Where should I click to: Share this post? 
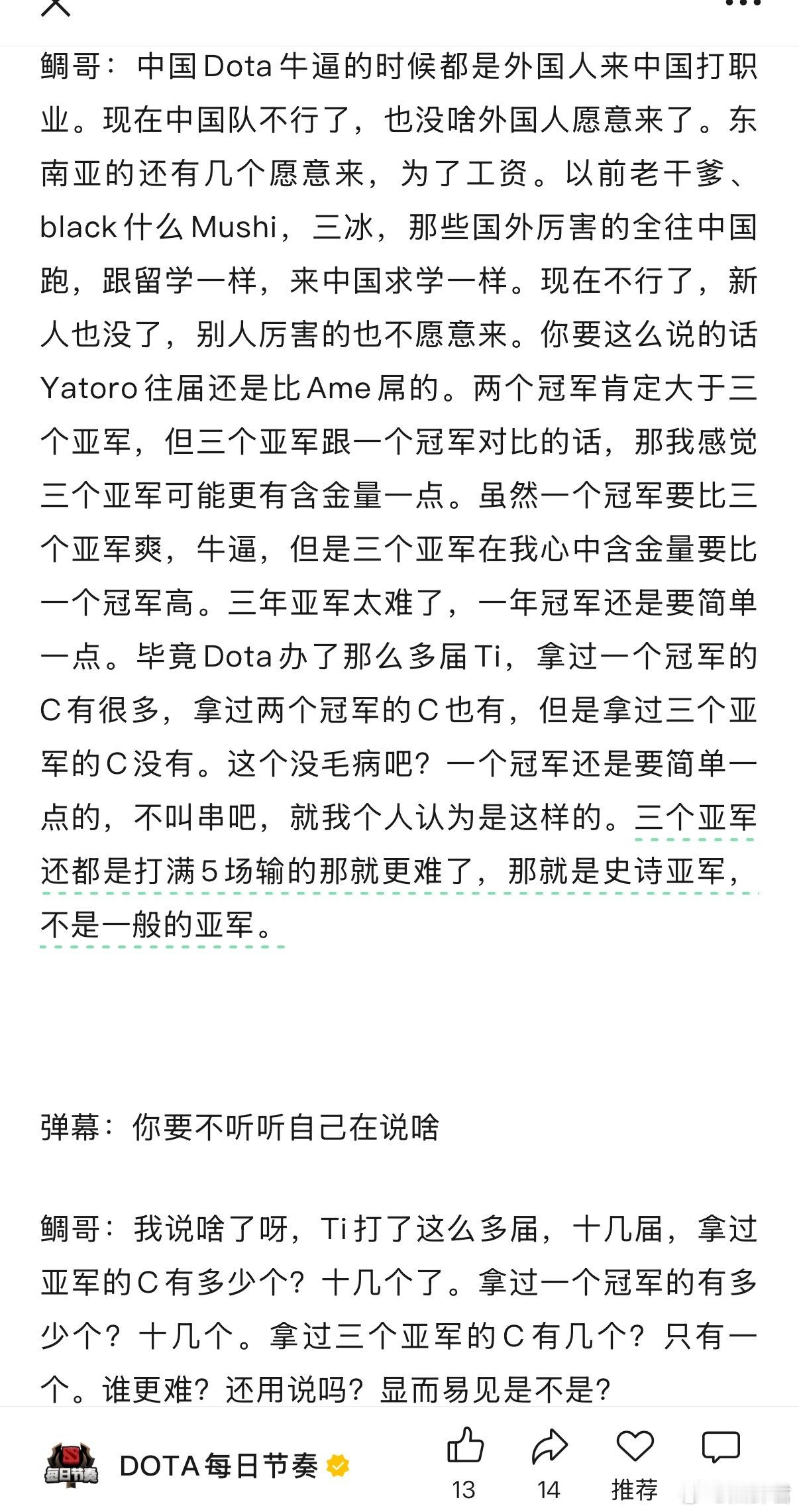[550, 1446]
